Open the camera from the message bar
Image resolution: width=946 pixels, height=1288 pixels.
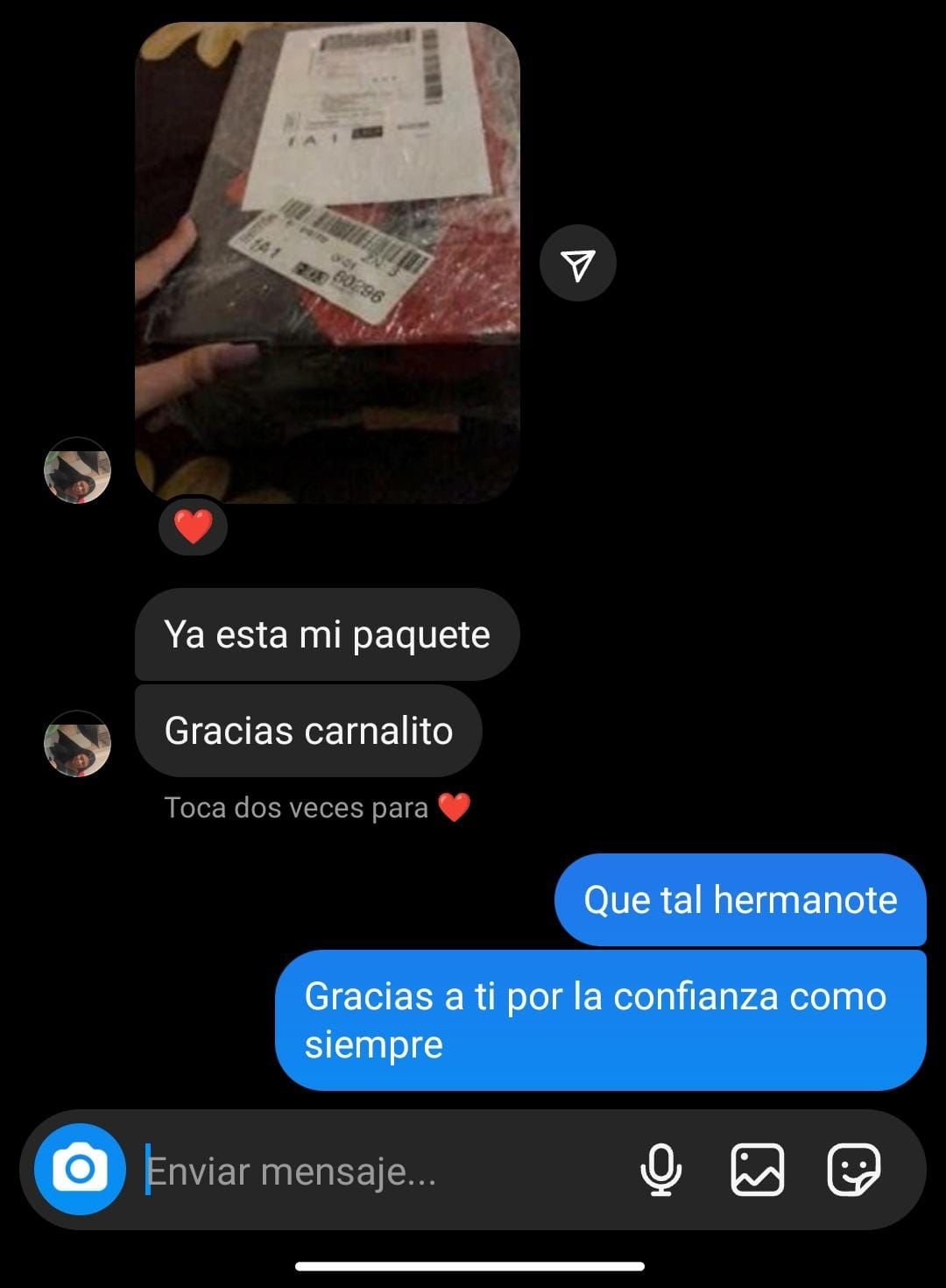(80, 1169)
